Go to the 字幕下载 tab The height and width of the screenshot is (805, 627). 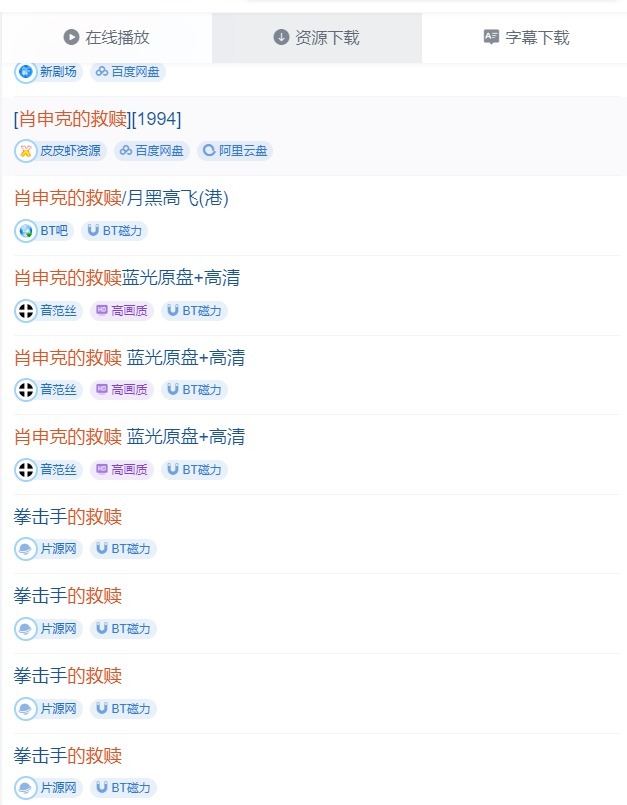(x=526, y=38)
